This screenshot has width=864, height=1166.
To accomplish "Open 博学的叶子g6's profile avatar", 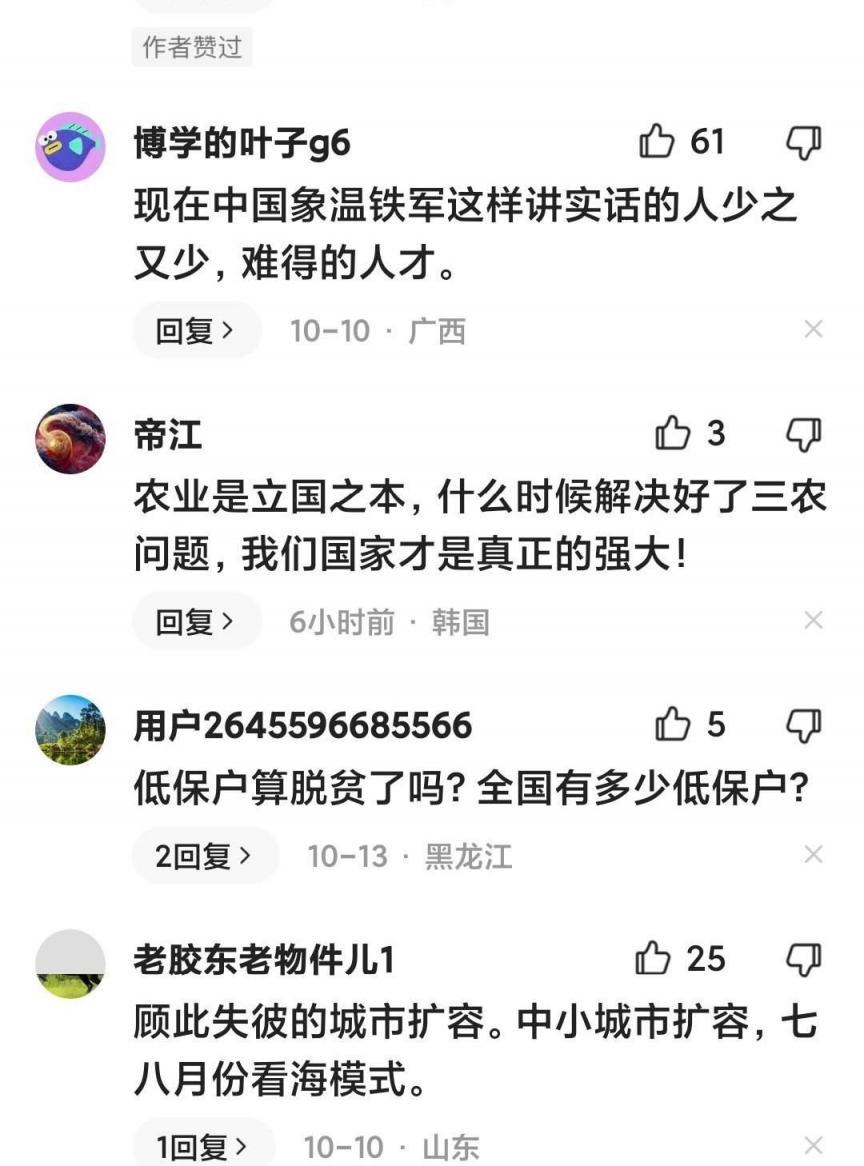I will (70, 146).
